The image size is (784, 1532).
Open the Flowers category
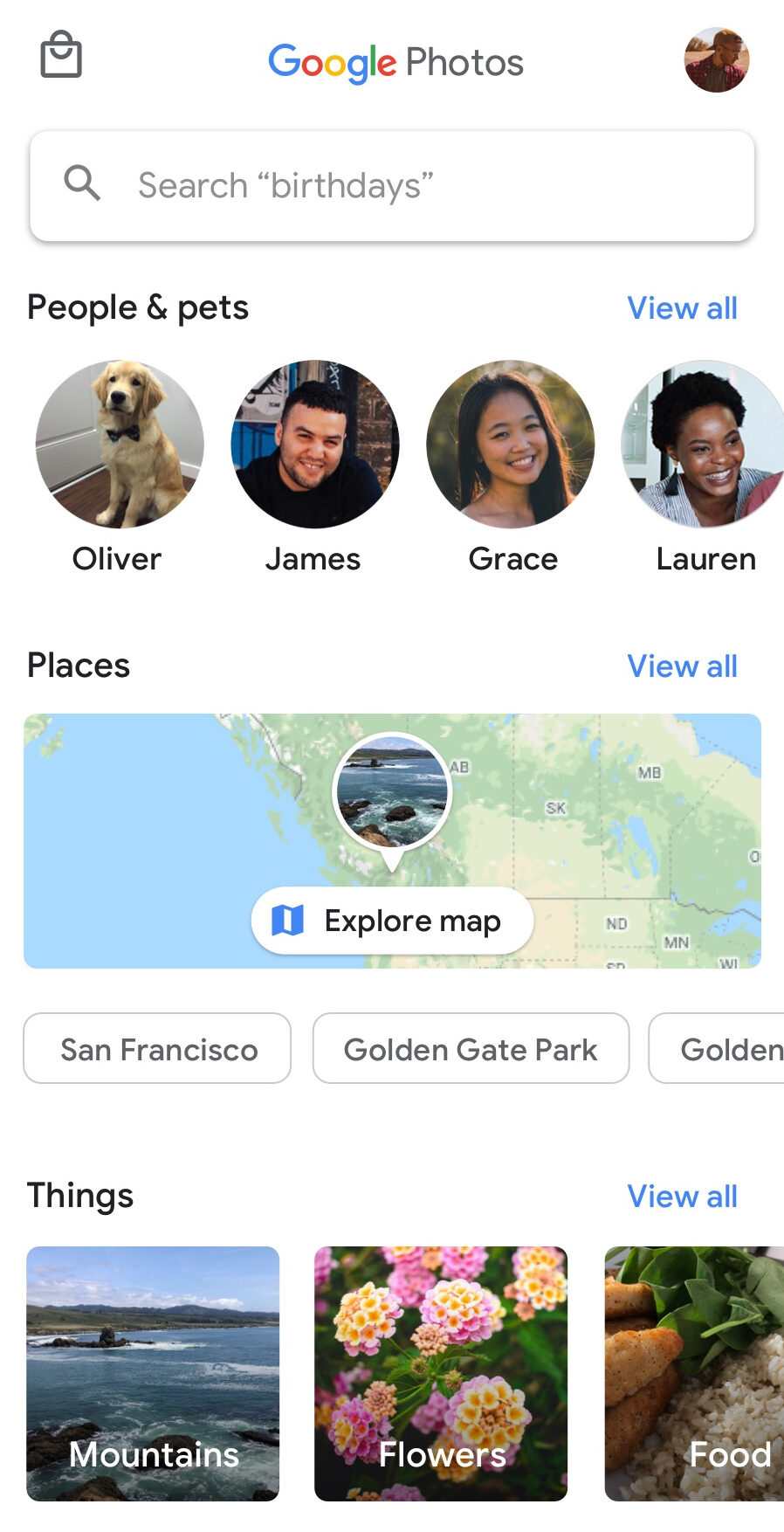441,1373
